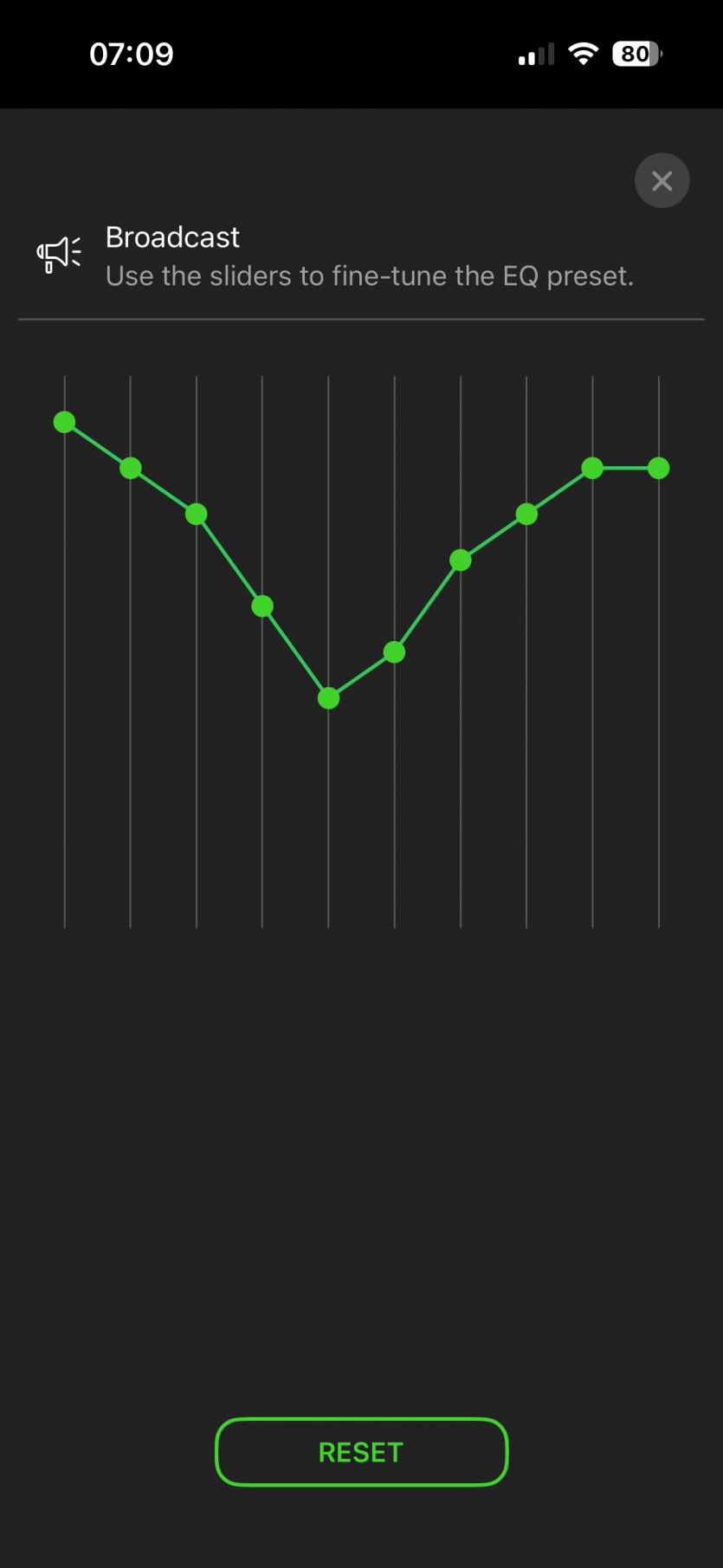Image resolution: width=723 pixels, height=1568 pixels.
Task: Select the highest green EQ slider handle
Action: pos(64,422)
